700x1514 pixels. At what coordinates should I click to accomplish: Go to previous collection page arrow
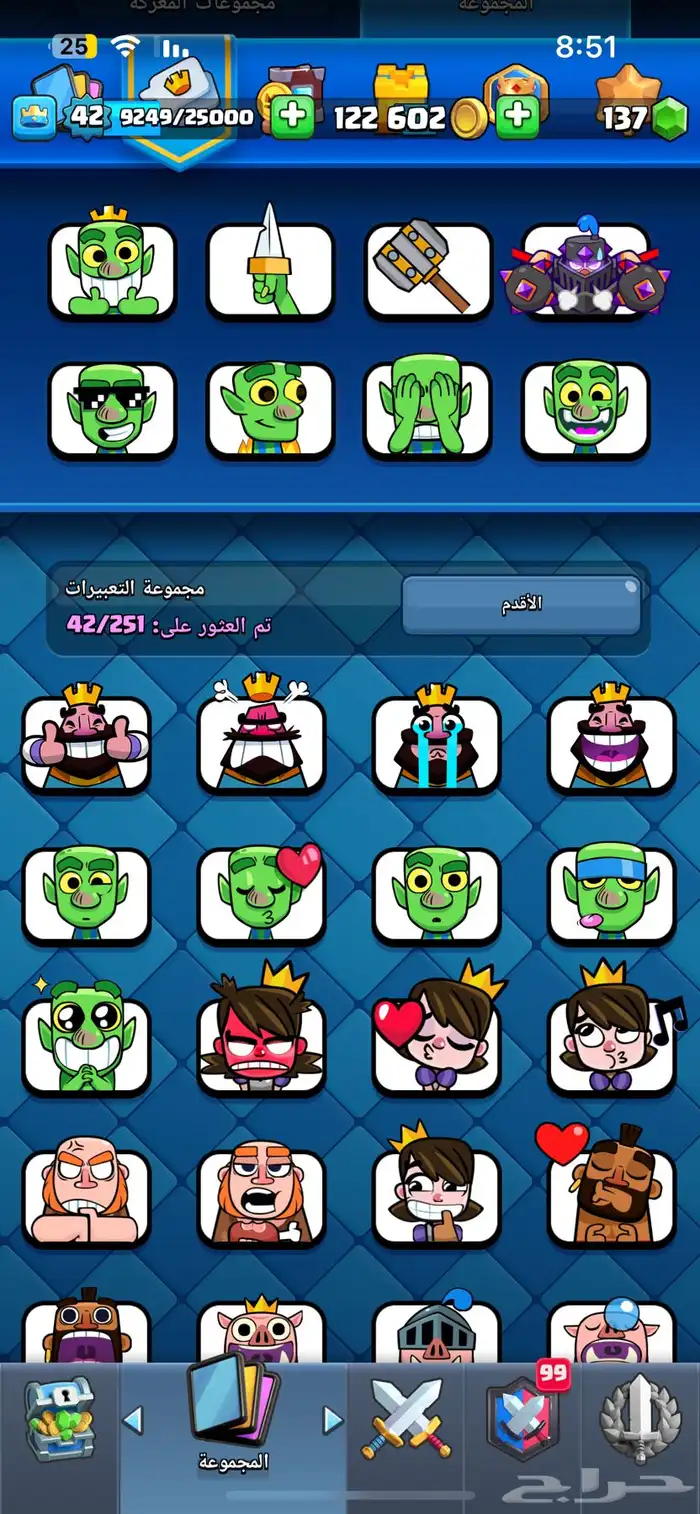[133, 1420]
